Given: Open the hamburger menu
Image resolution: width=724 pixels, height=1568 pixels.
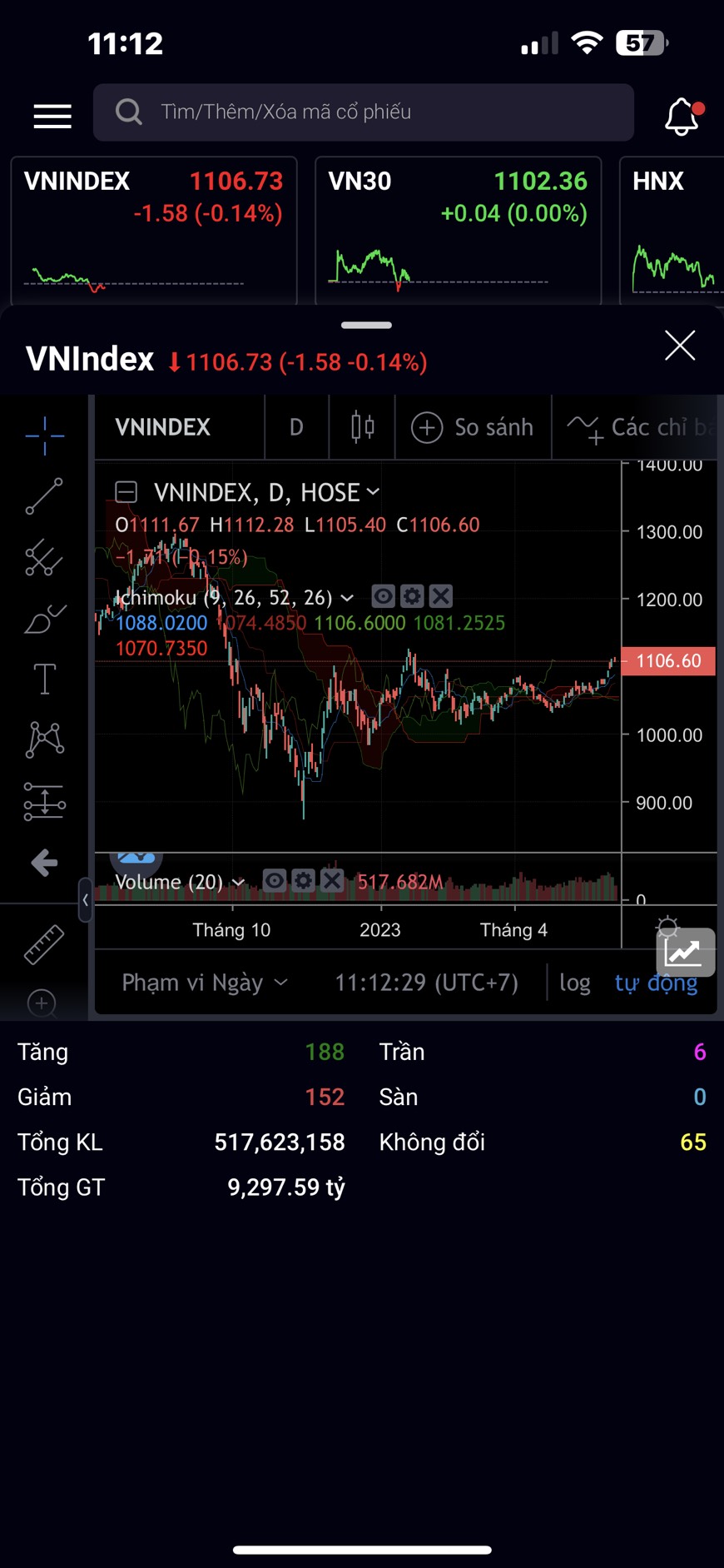Looking at the screenshot, I should [52, 116].
